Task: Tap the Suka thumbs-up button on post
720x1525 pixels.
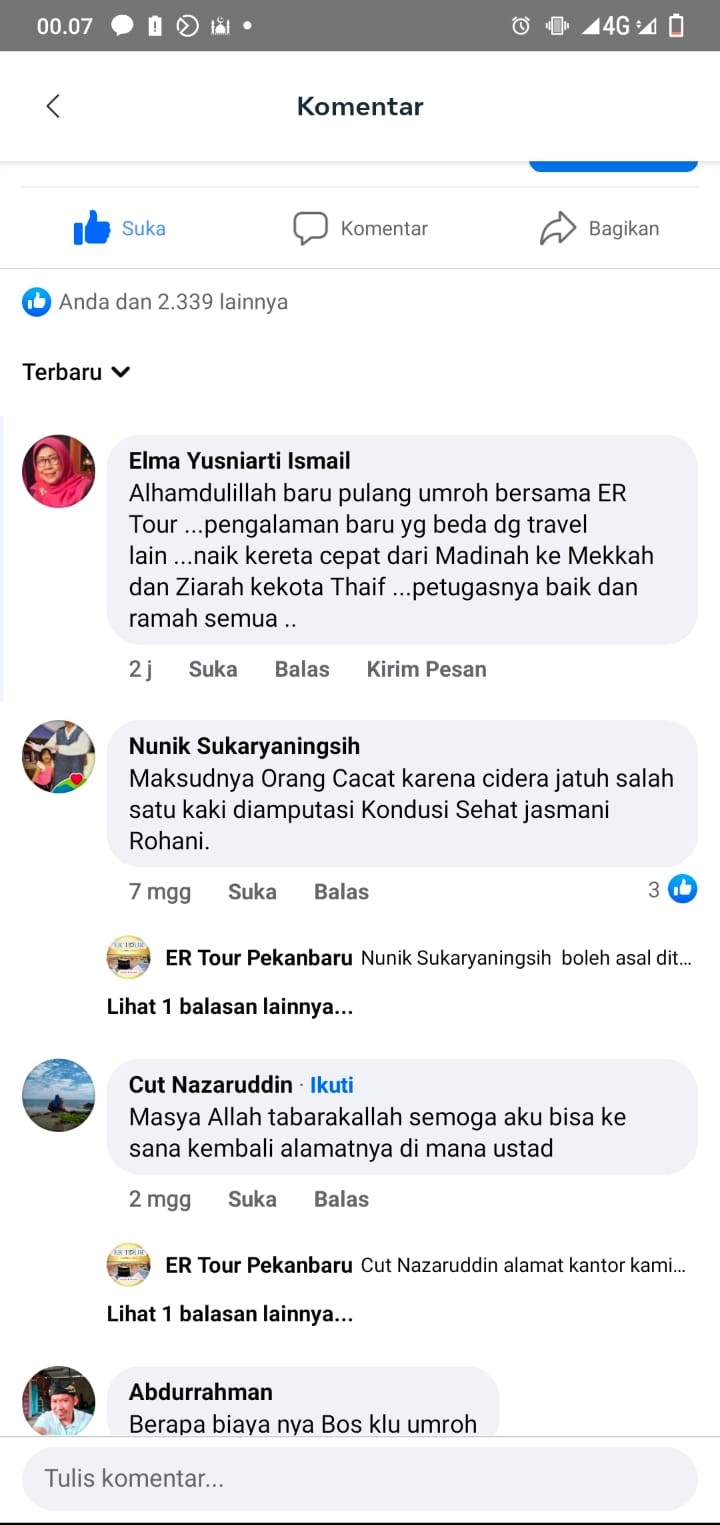Action: (120, 228)
